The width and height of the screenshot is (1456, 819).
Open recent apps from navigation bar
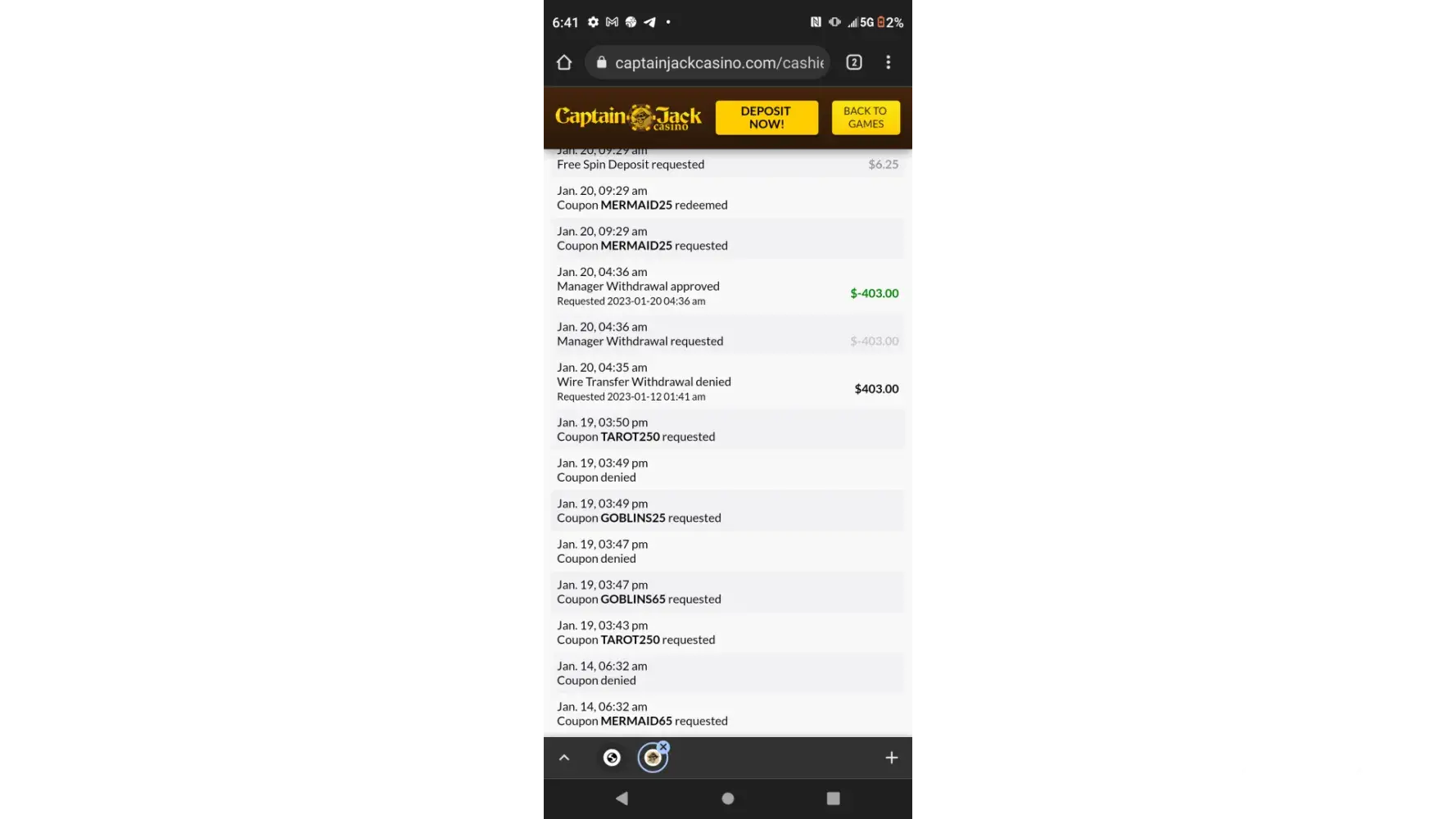[833, 798]
